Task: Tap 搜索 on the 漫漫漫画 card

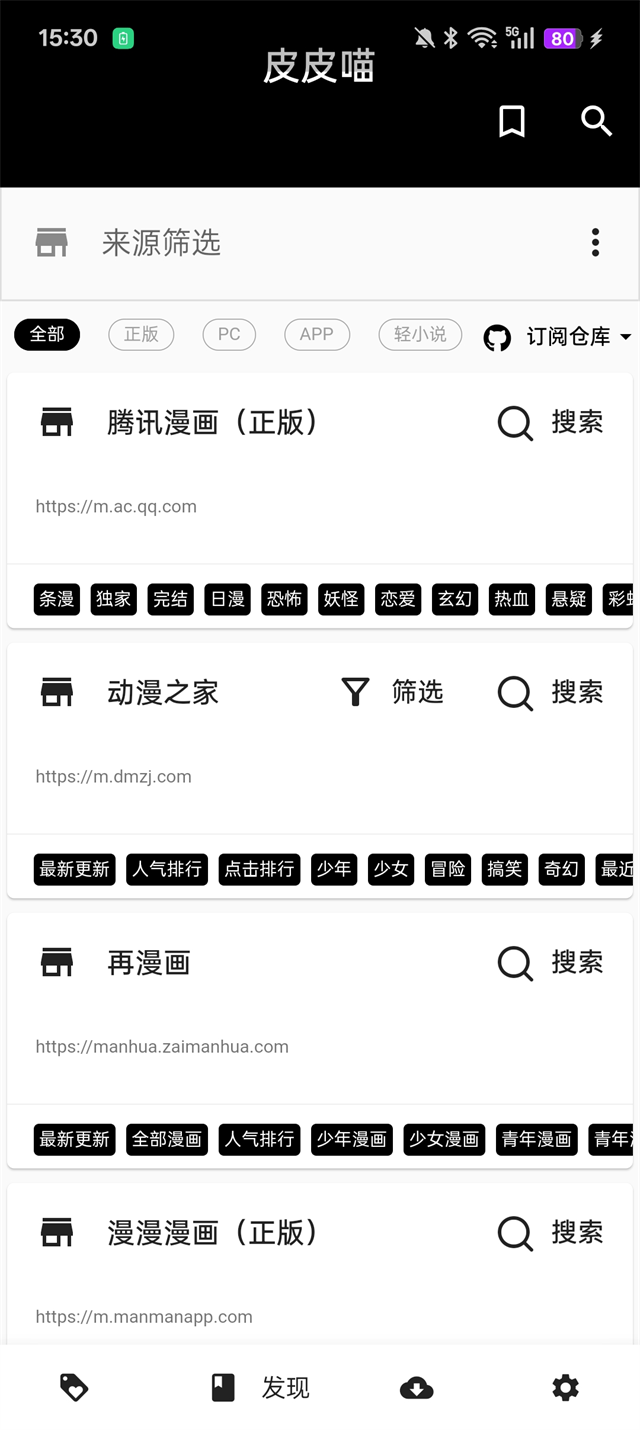Action: pyautogui.click(x=551, y=1232)
